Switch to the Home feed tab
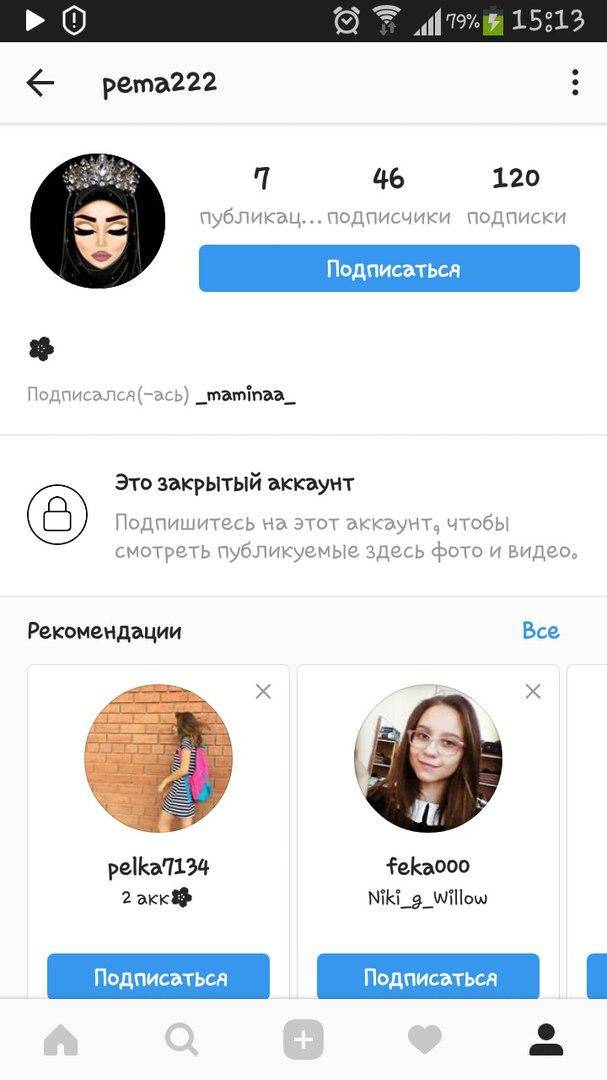The image size is (607, 1080). (x=61, y=1040)
